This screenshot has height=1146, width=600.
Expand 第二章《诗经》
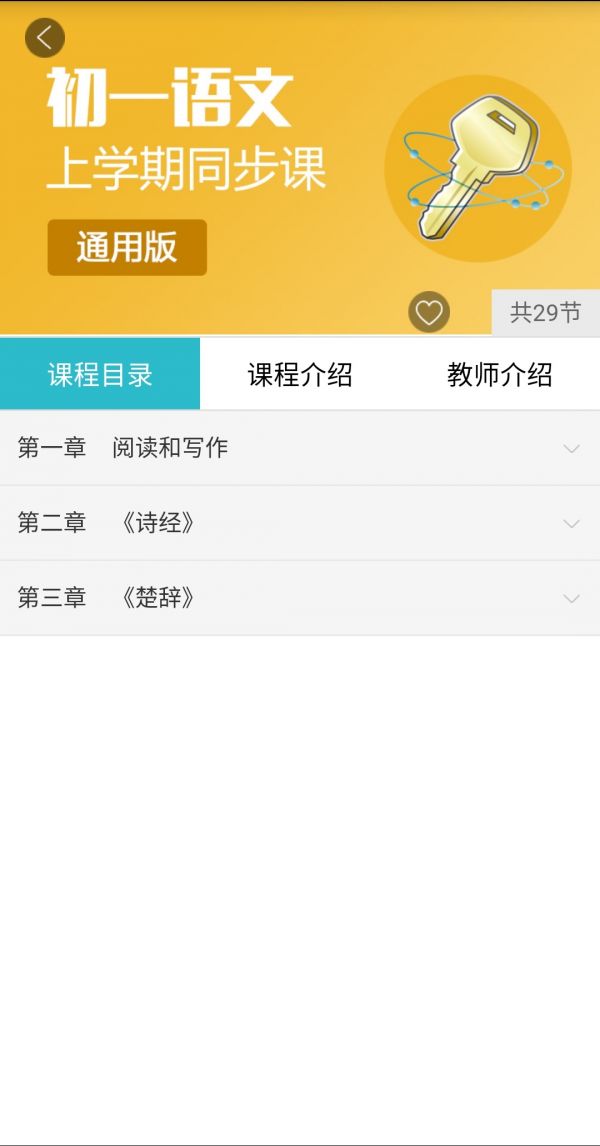(x=300, y=523)
